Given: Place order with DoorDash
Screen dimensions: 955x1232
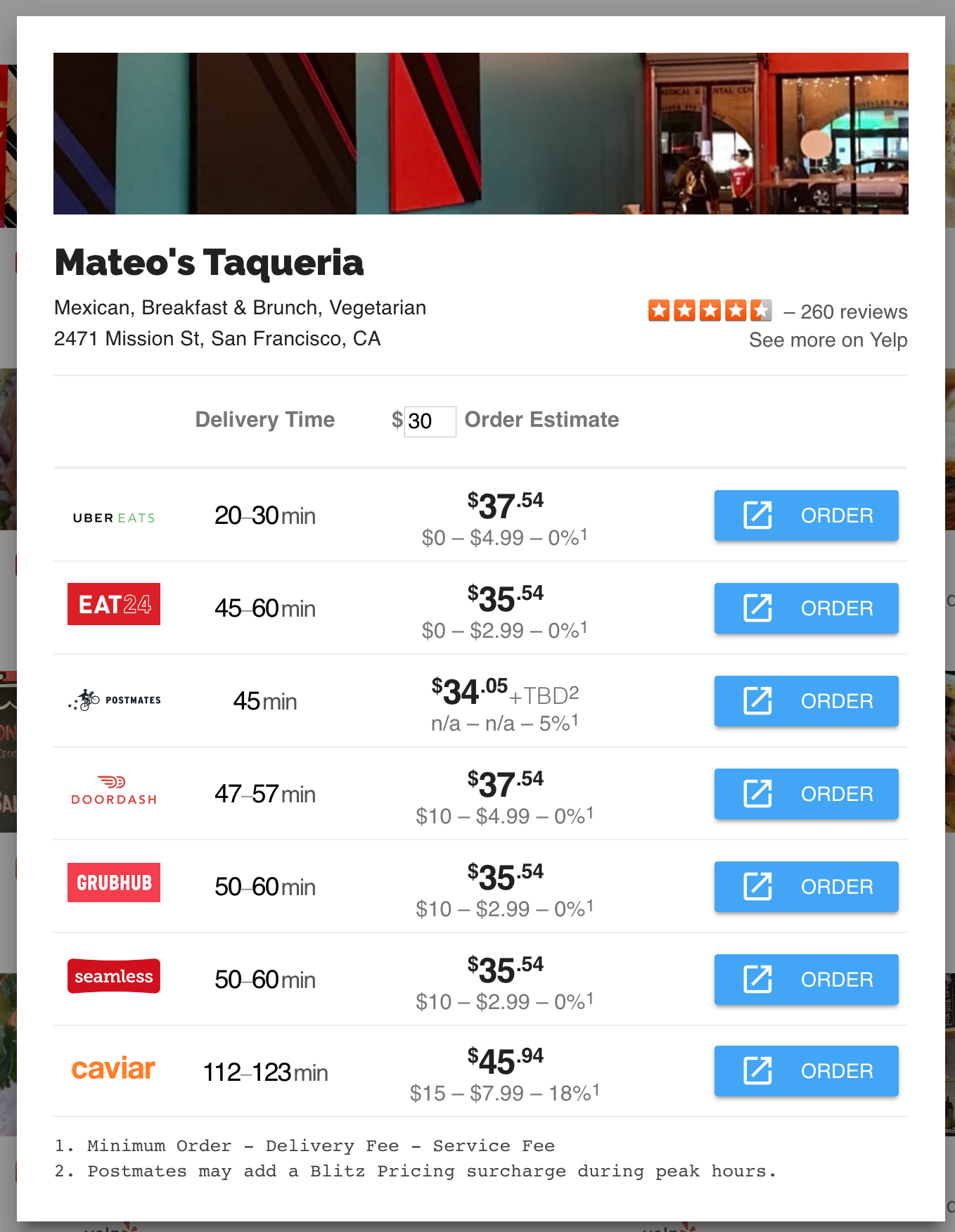Looking at the screenshot, I should pos(806,794).
